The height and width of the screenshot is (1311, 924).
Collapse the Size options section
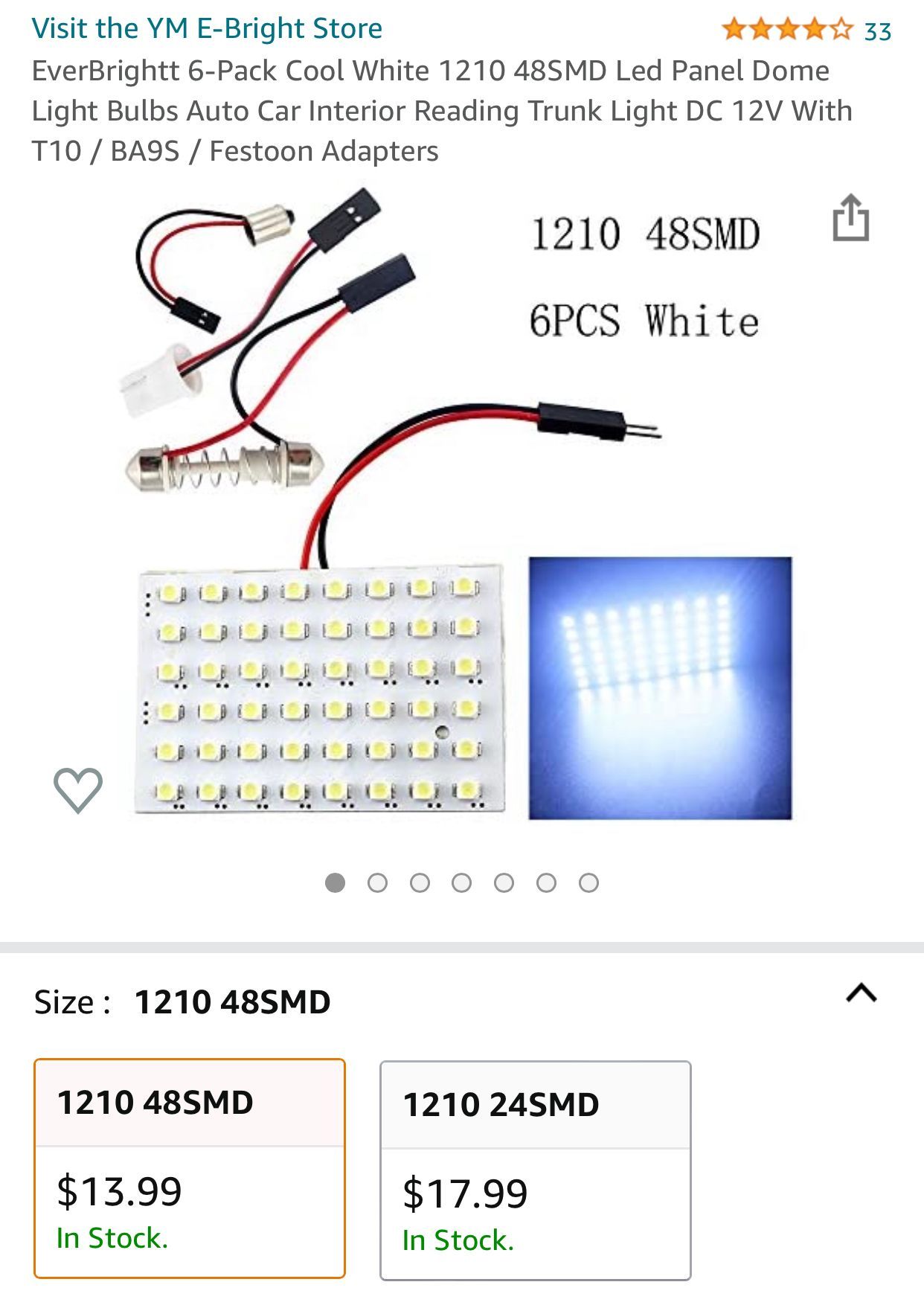[x=862, y=994]
